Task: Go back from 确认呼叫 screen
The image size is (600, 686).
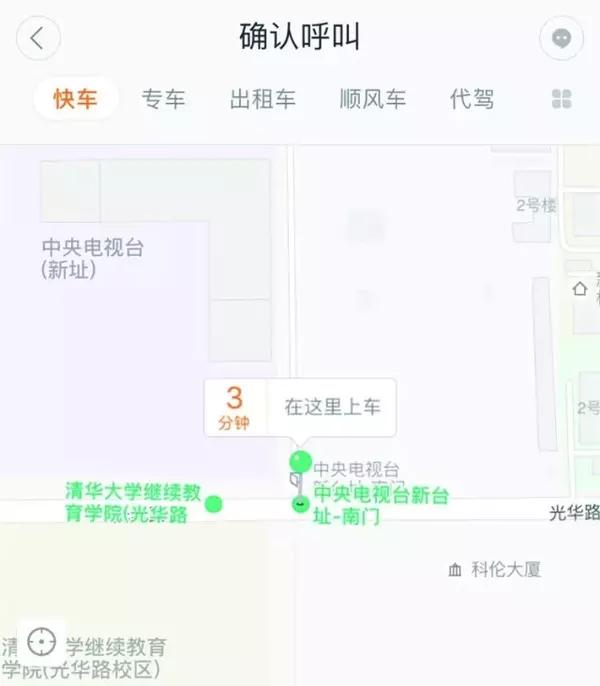Action: pyautogui.click(x=38, y=39)
